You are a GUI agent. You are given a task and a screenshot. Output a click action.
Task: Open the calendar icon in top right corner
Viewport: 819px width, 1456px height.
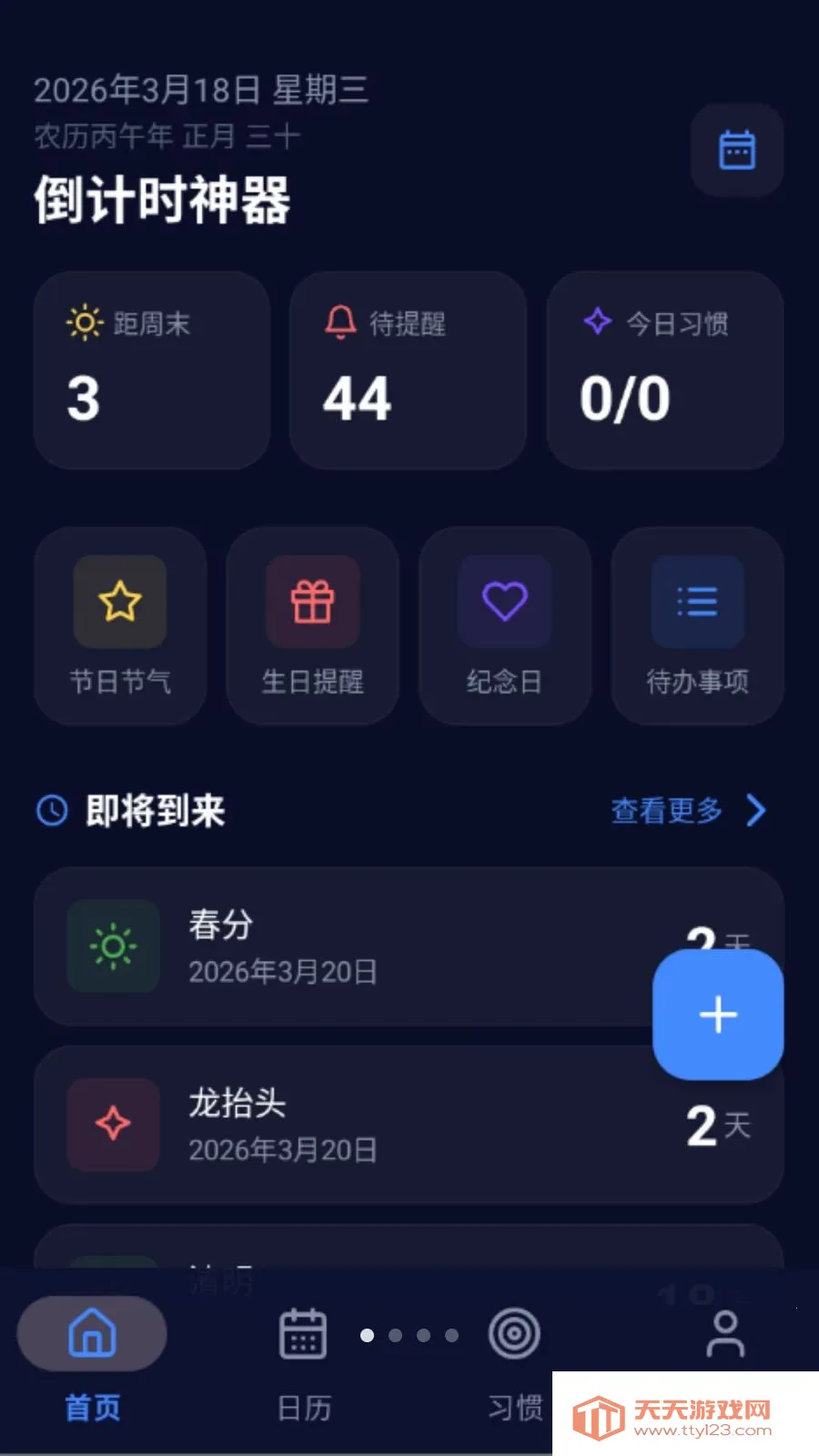point(736,150)
